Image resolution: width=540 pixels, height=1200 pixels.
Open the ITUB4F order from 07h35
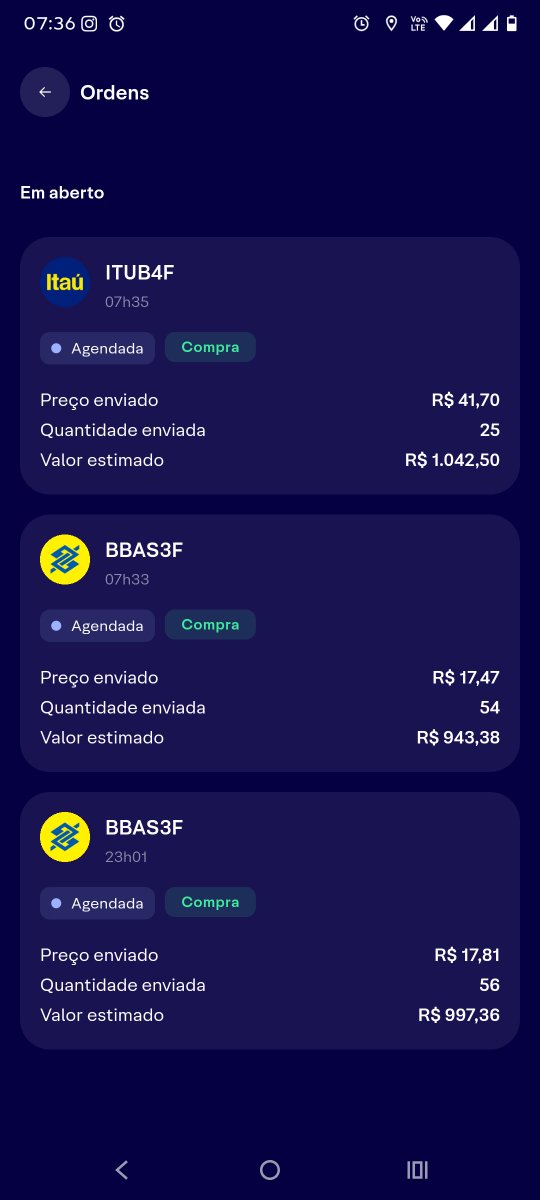(x=270, y=365)
